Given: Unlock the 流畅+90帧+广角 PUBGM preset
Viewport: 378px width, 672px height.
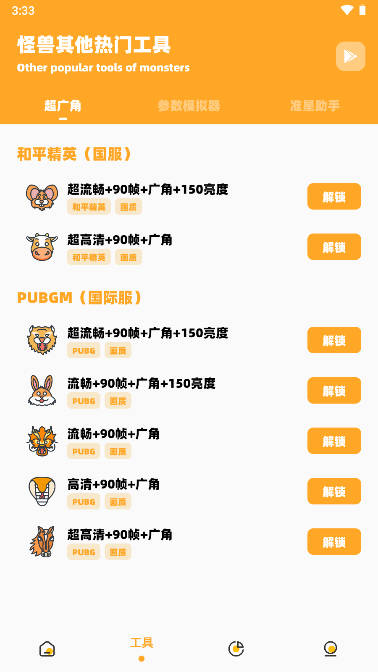Looking at the screenshot, I should 334,441.
